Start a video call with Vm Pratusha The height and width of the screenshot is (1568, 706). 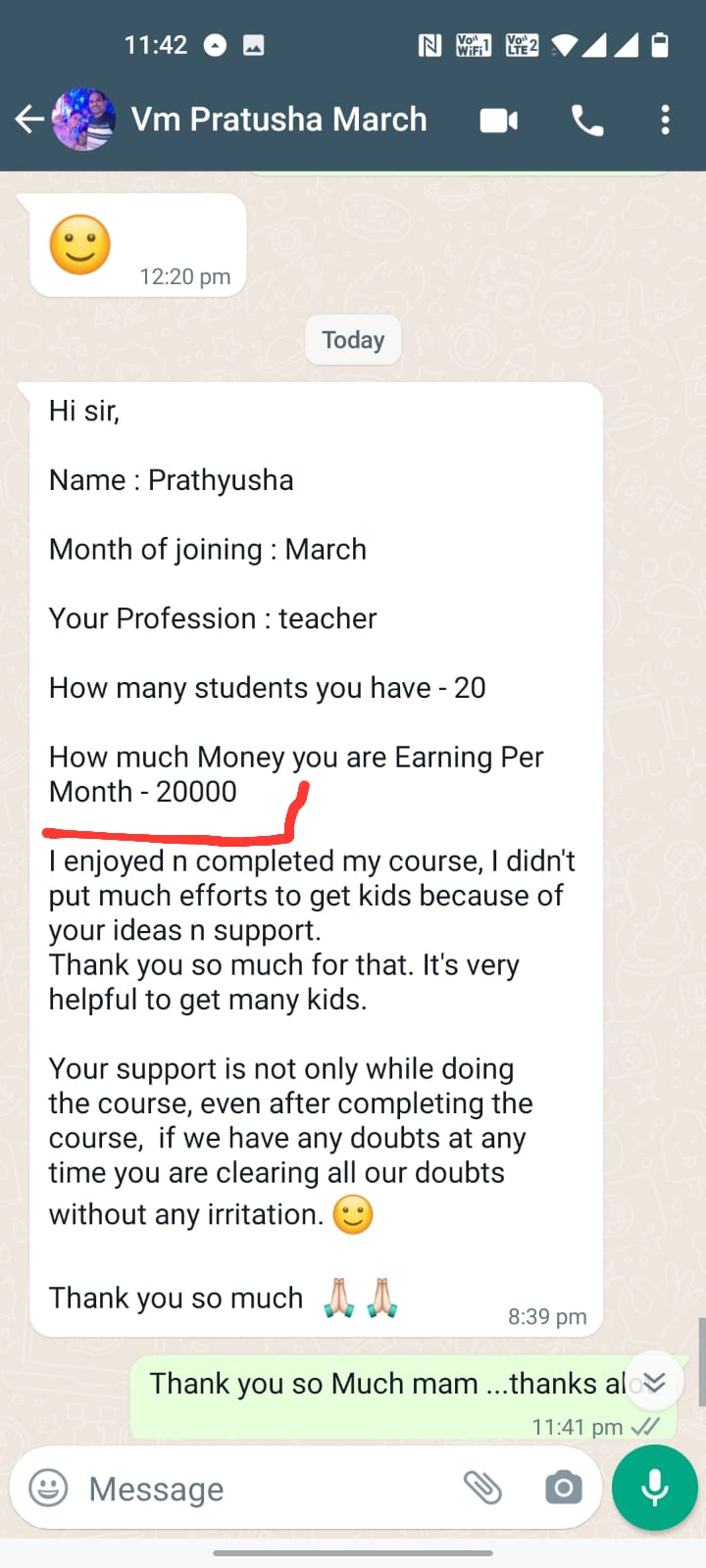coord(498,121)
